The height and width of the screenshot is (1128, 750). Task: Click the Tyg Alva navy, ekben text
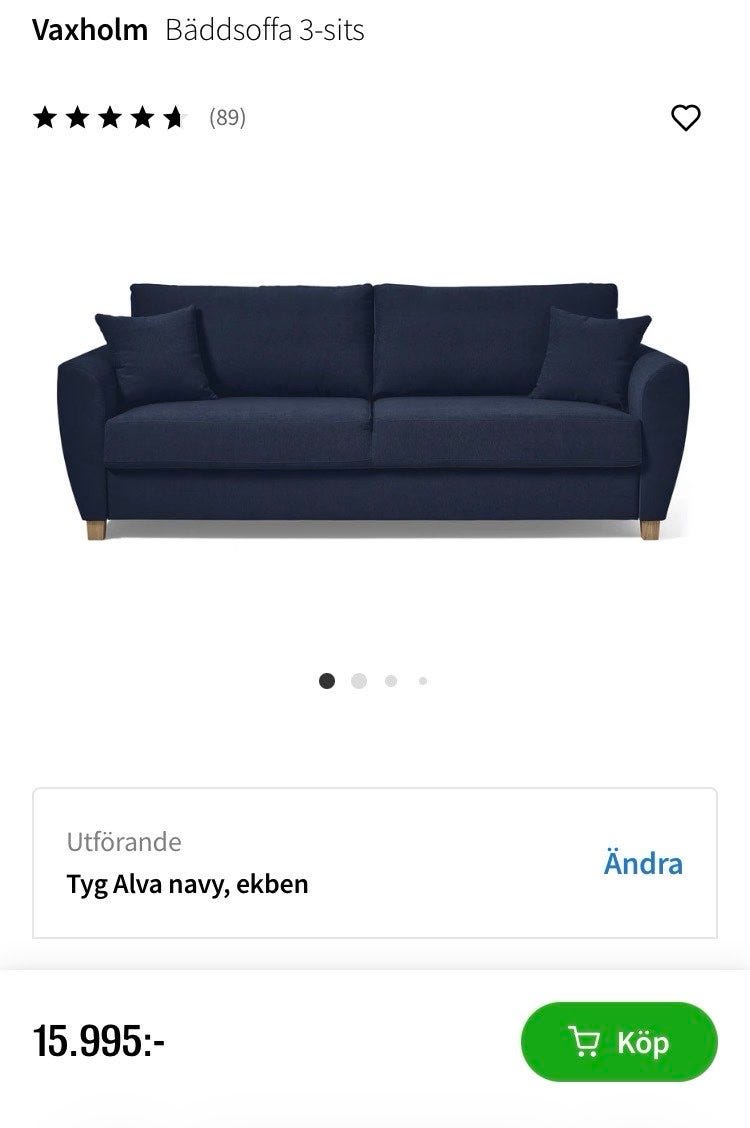pos(187,884)
